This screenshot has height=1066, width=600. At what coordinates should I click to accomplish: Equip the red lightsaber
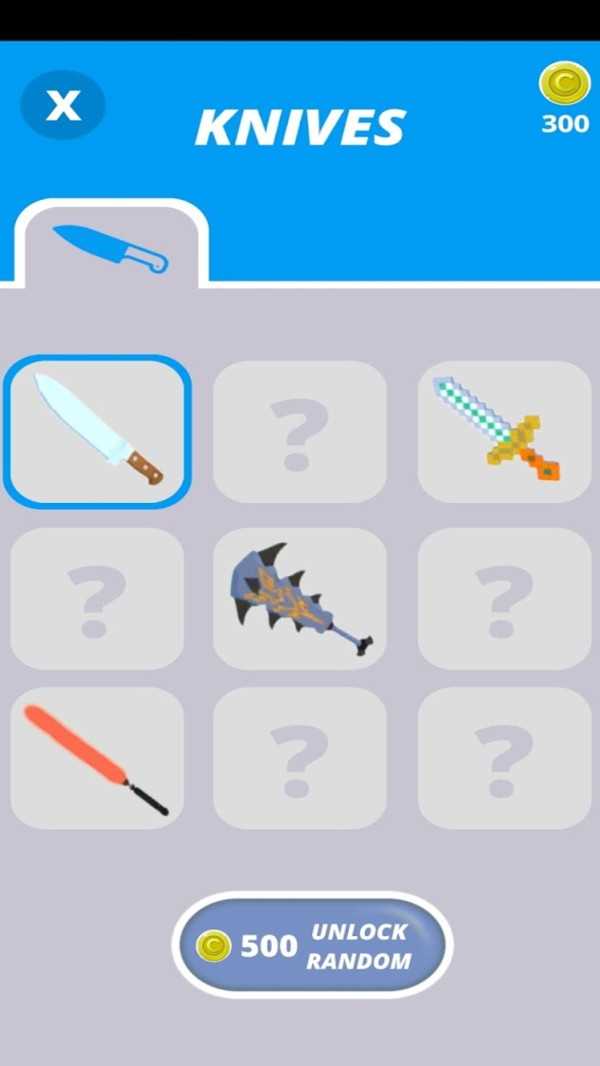point(97,758)
